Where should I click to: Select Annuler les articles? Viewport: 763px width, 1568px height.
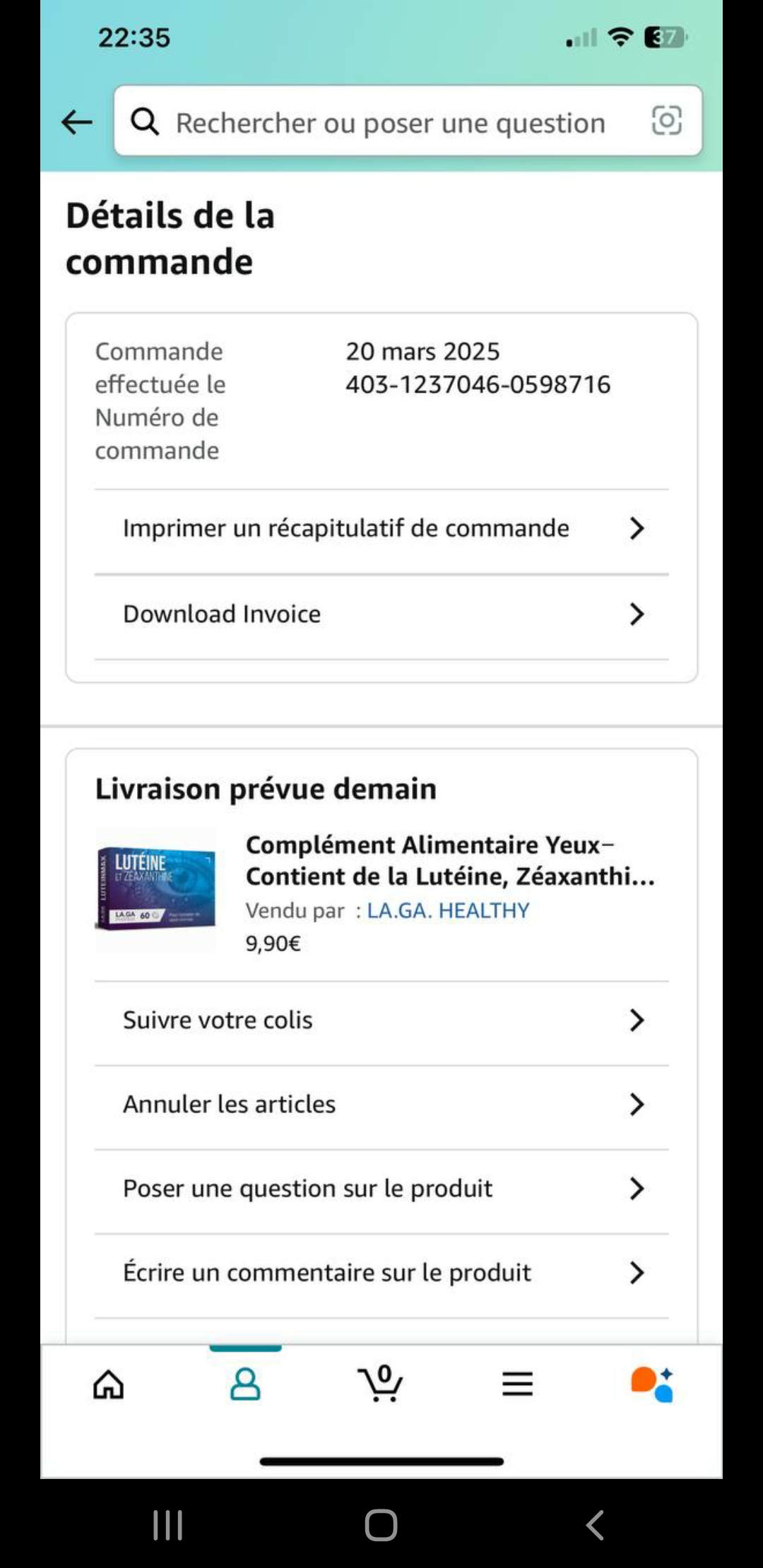(x=381, y=1104)
